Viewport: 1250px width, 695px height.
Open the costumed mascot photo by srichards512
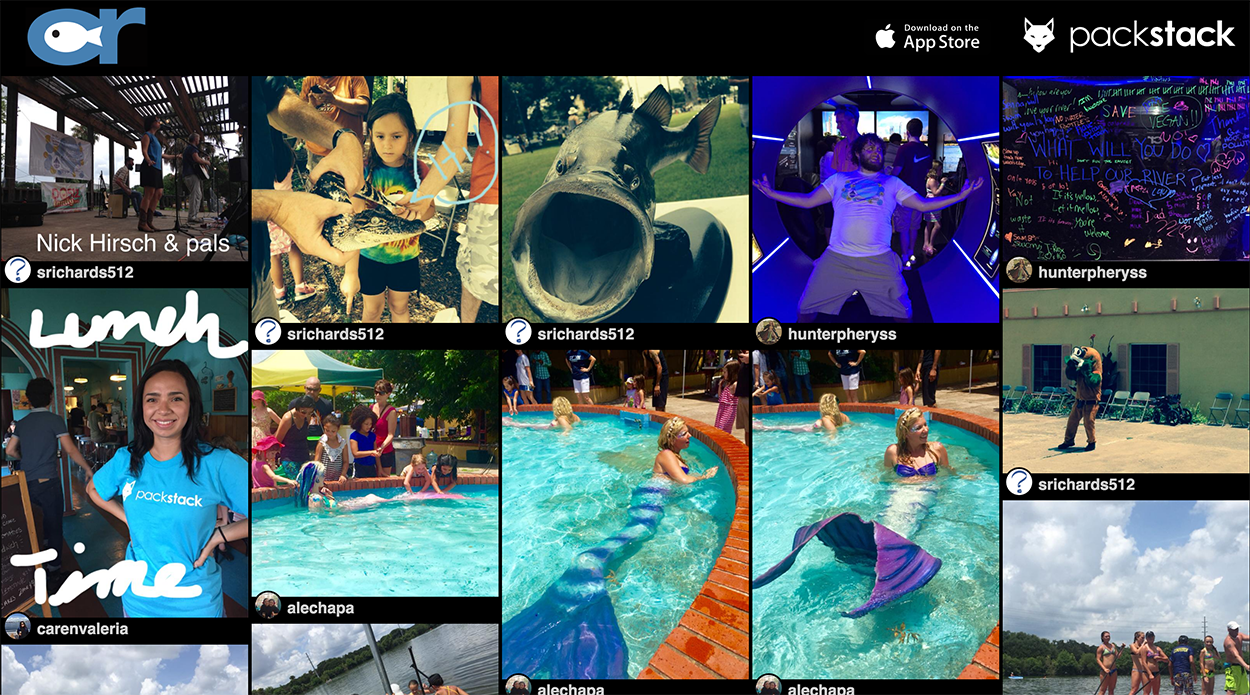(x=1125, y=380)
